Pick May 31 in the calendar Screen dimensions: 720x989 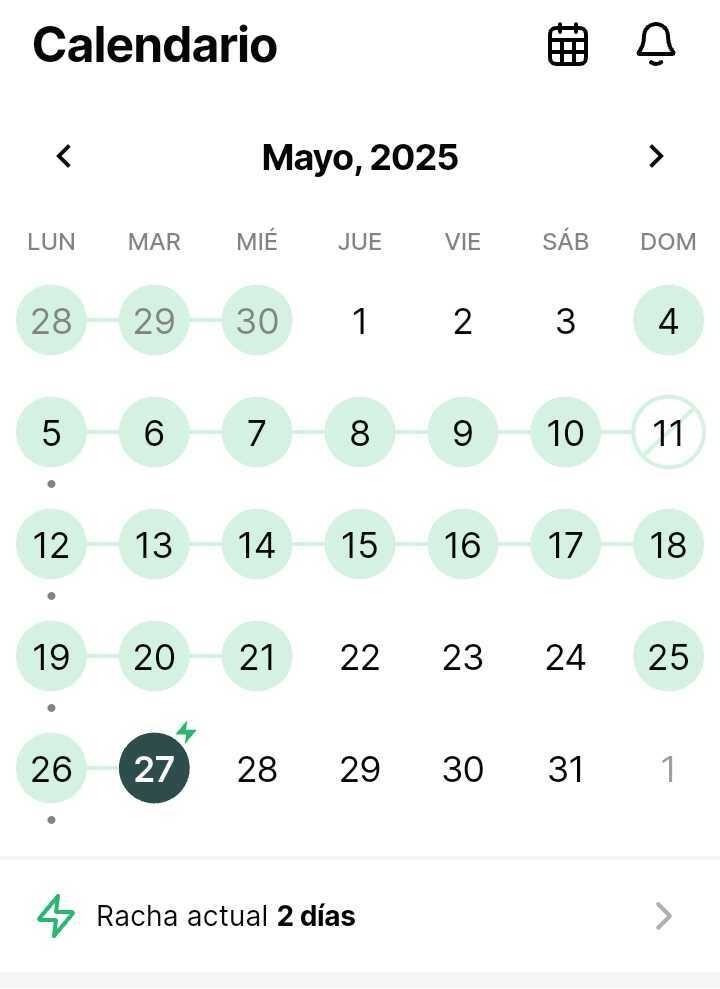565,768
